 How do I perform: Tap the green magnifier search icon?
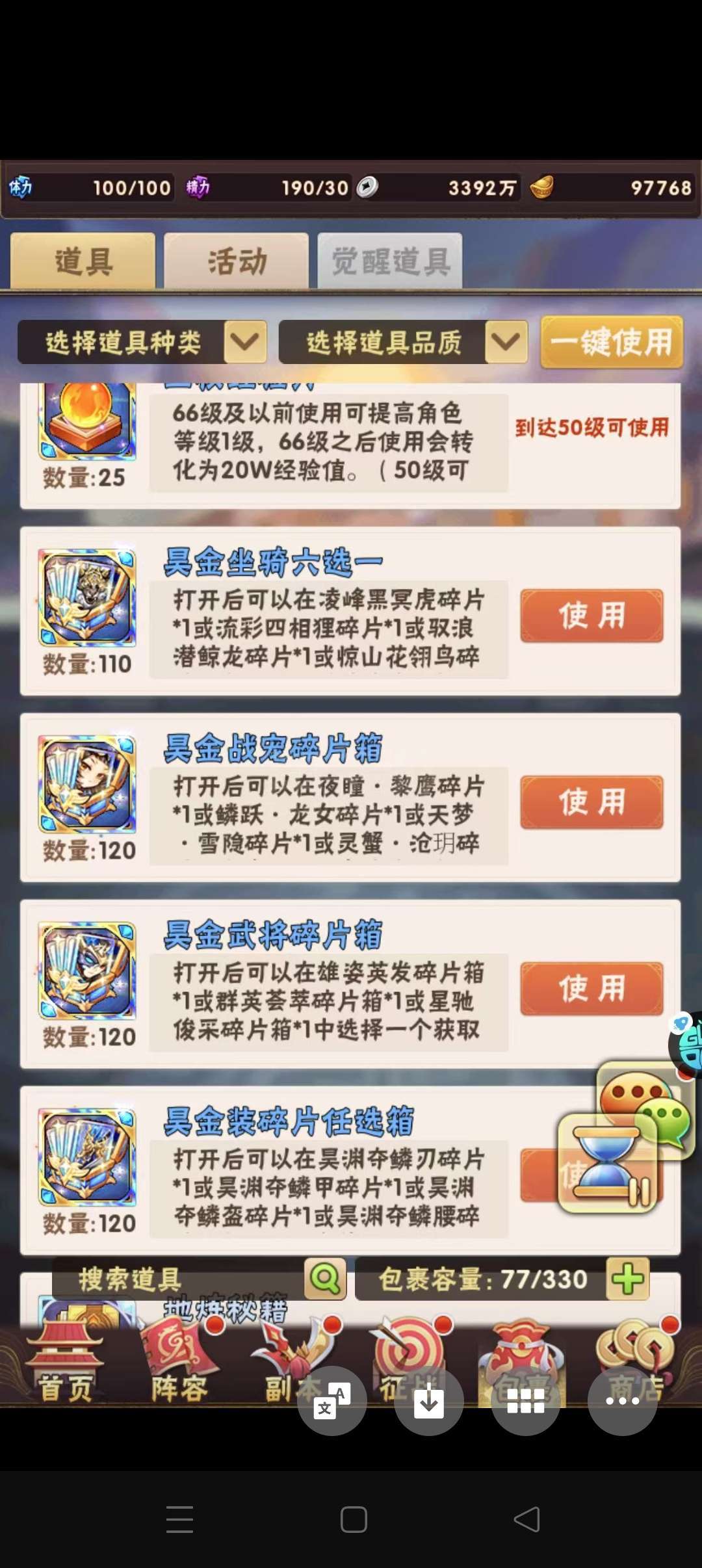click(326, 1279)
